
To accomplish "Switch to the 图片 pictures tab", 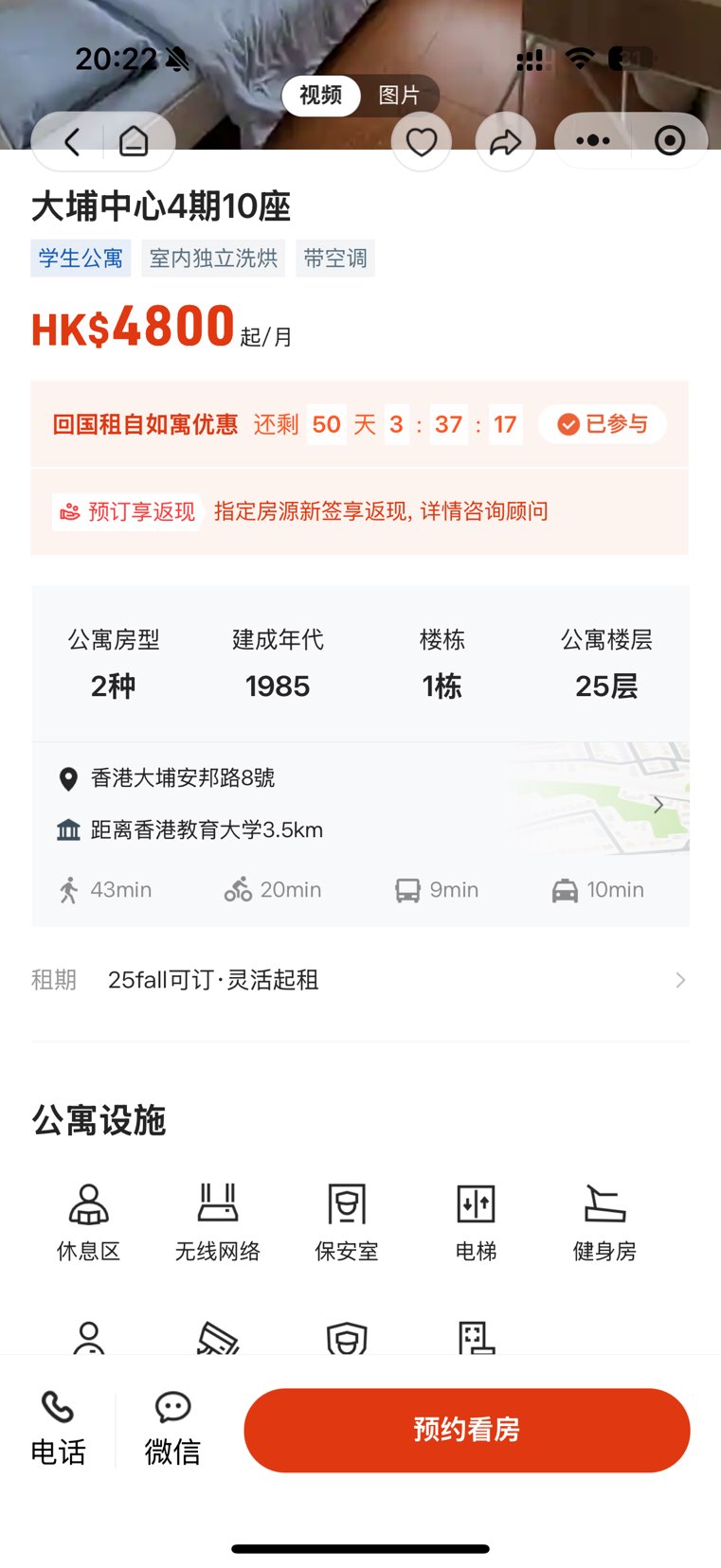I will tap(401, 96).
